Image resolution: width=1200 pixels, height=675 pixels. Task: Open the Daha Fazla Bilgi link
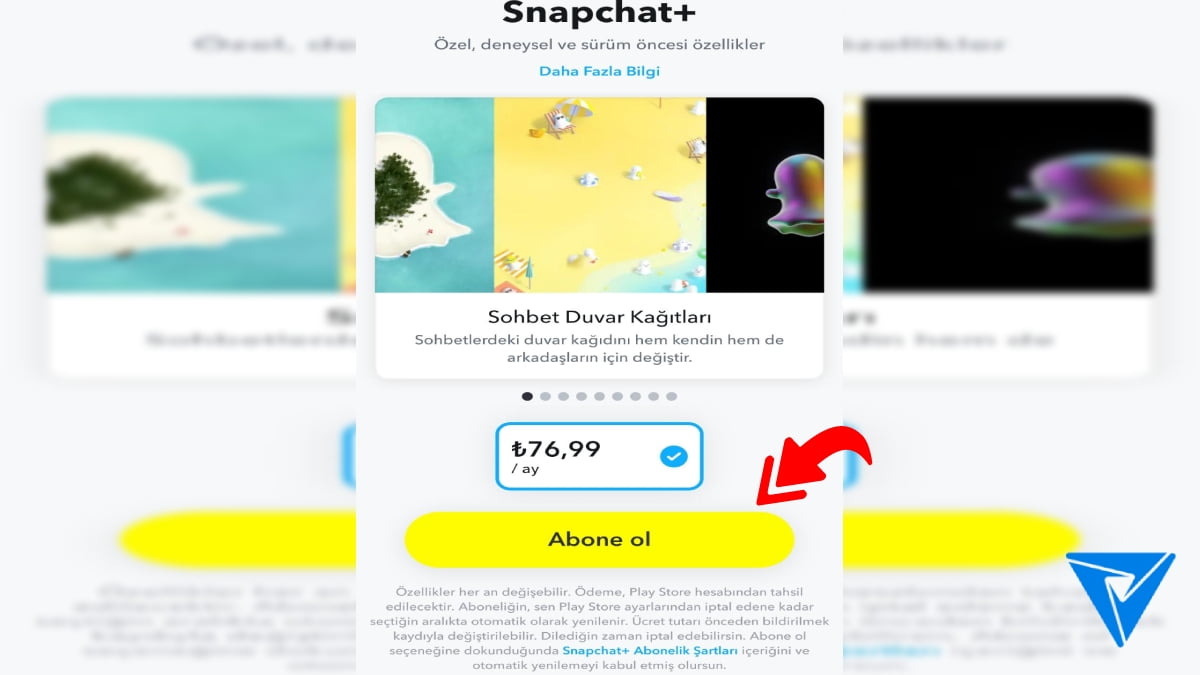[599, 71]
